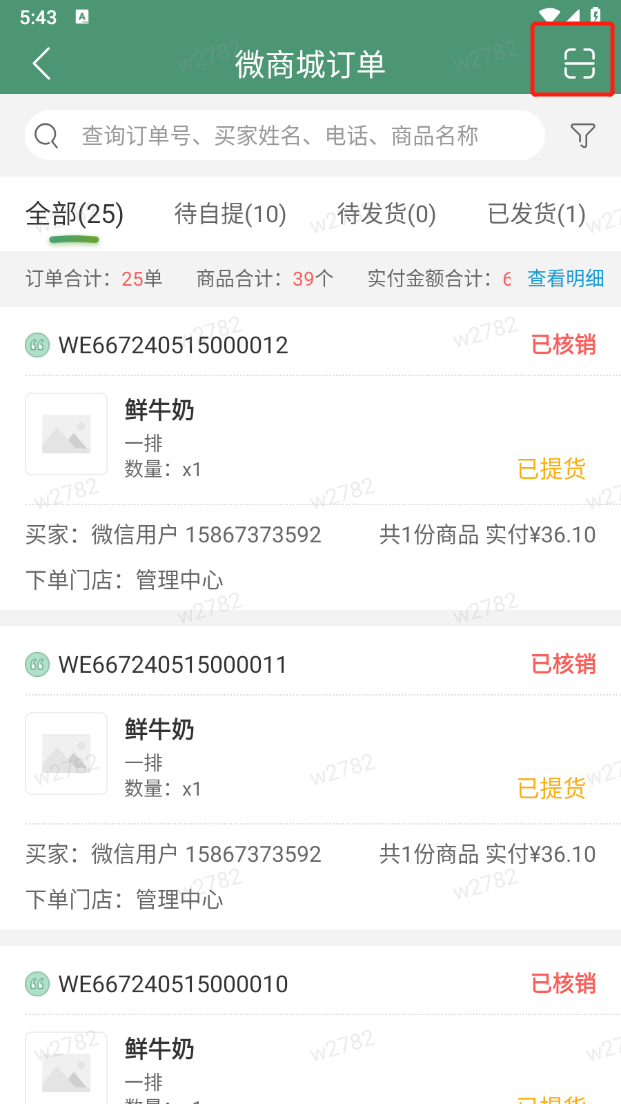Switch to the 已发货(1) tab
Viewport: 621px width, 1104px height.
[537, 214]
